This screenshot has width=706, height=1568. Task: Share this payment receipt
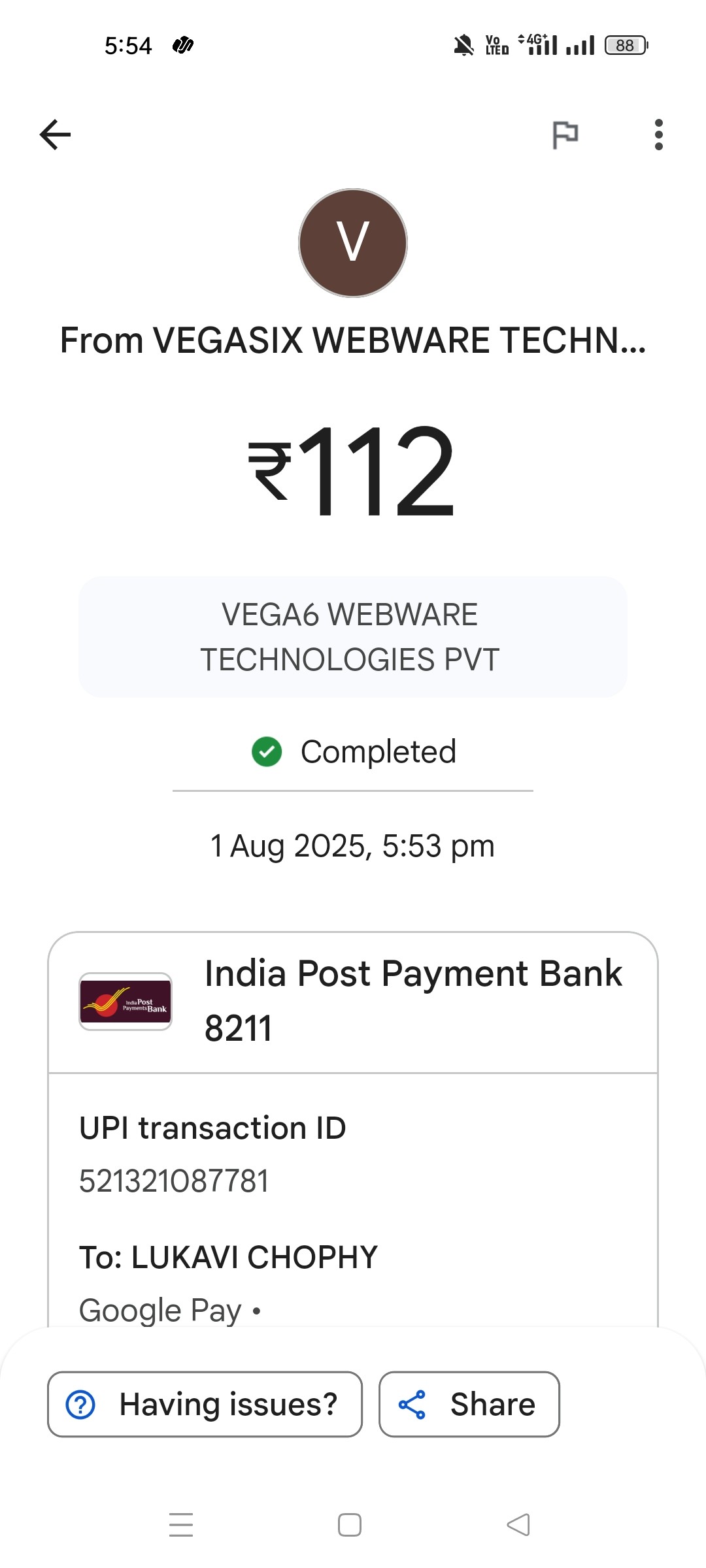coord(469,1404)
